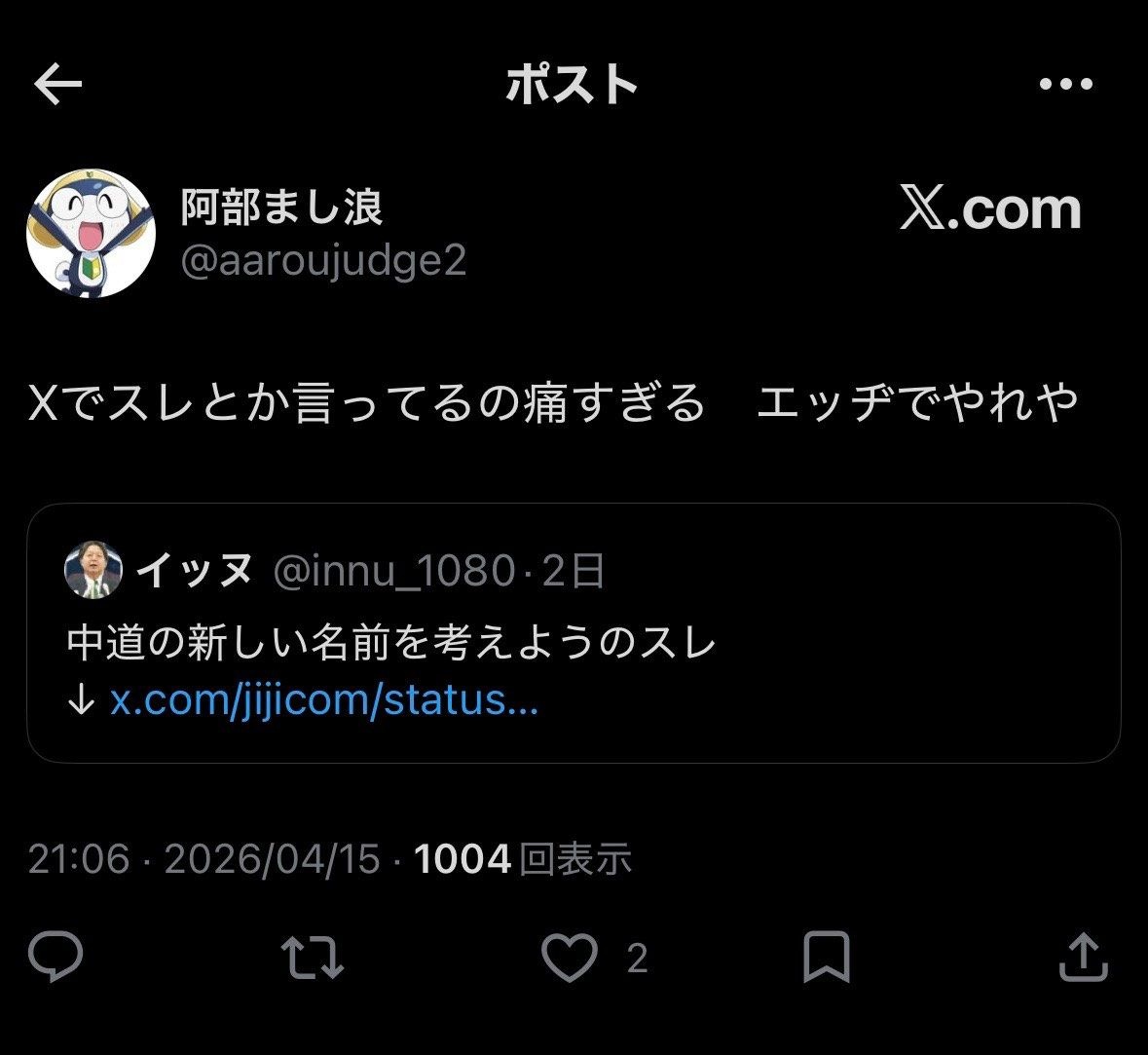
Task: Open 阿部まし浪's profile avatar
Action: [x=90, y=233]
